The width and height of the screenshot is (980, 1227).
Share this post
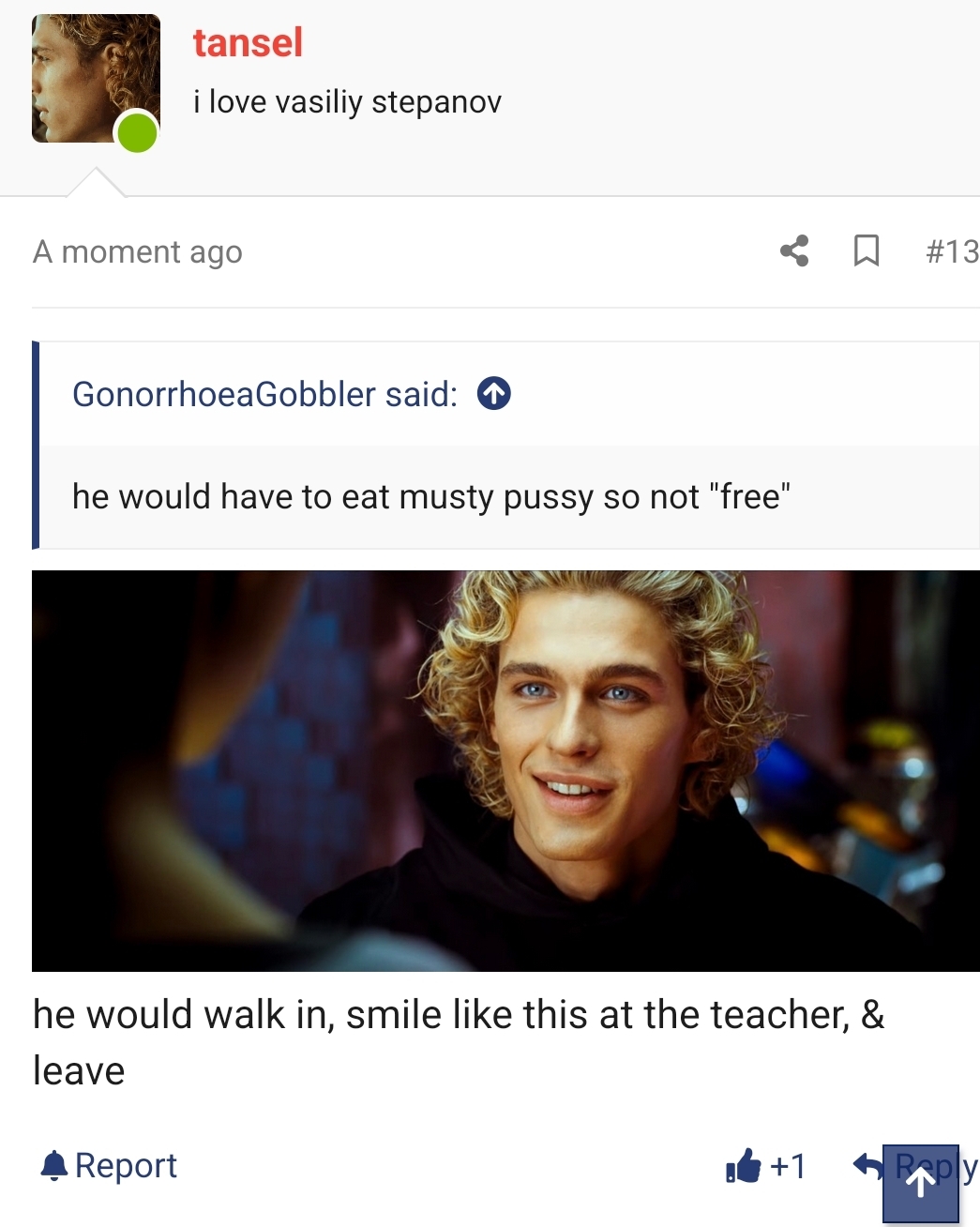pos(794,250)
